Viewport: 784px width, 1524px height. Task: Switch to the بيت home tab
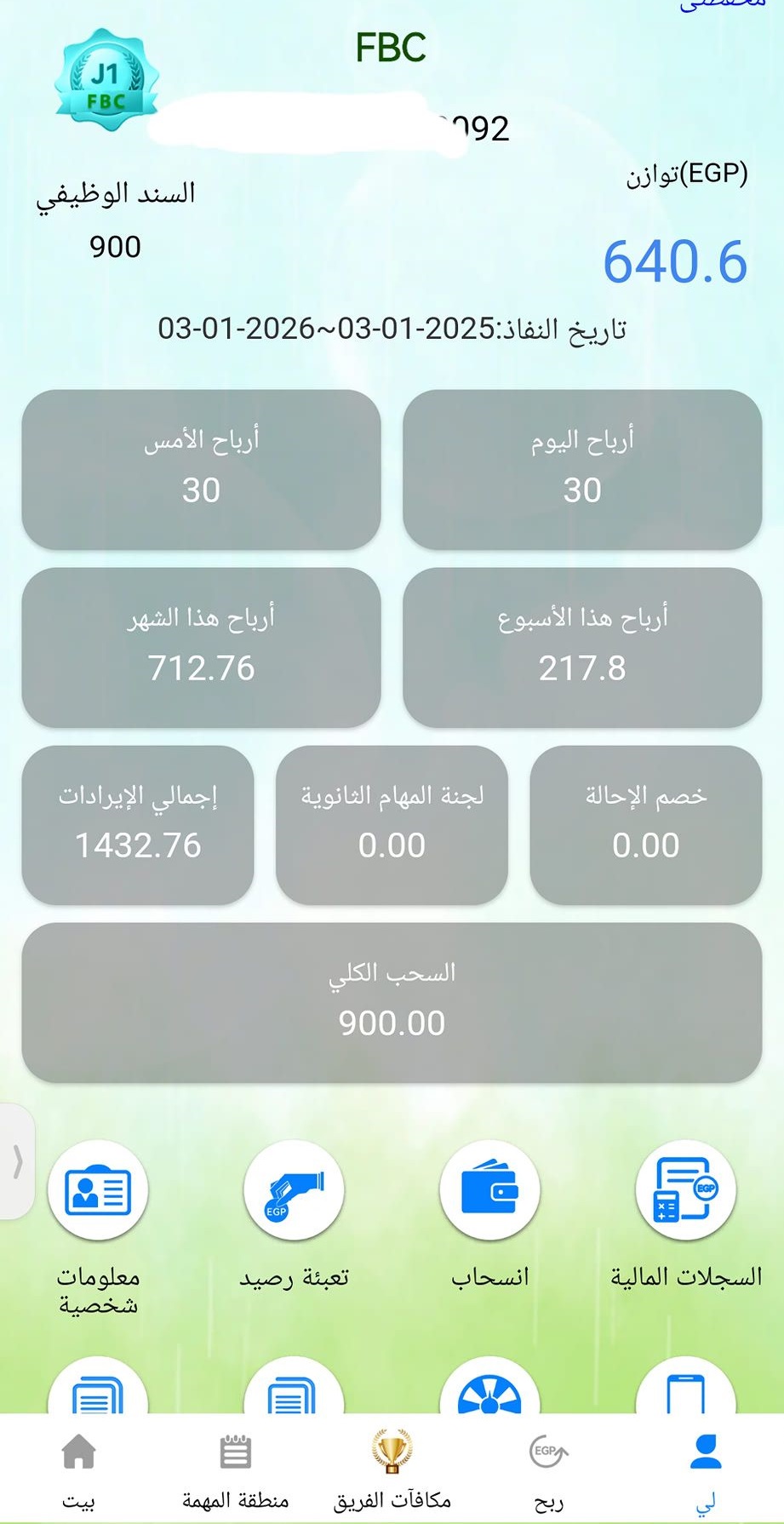(x=78, y=1470)
